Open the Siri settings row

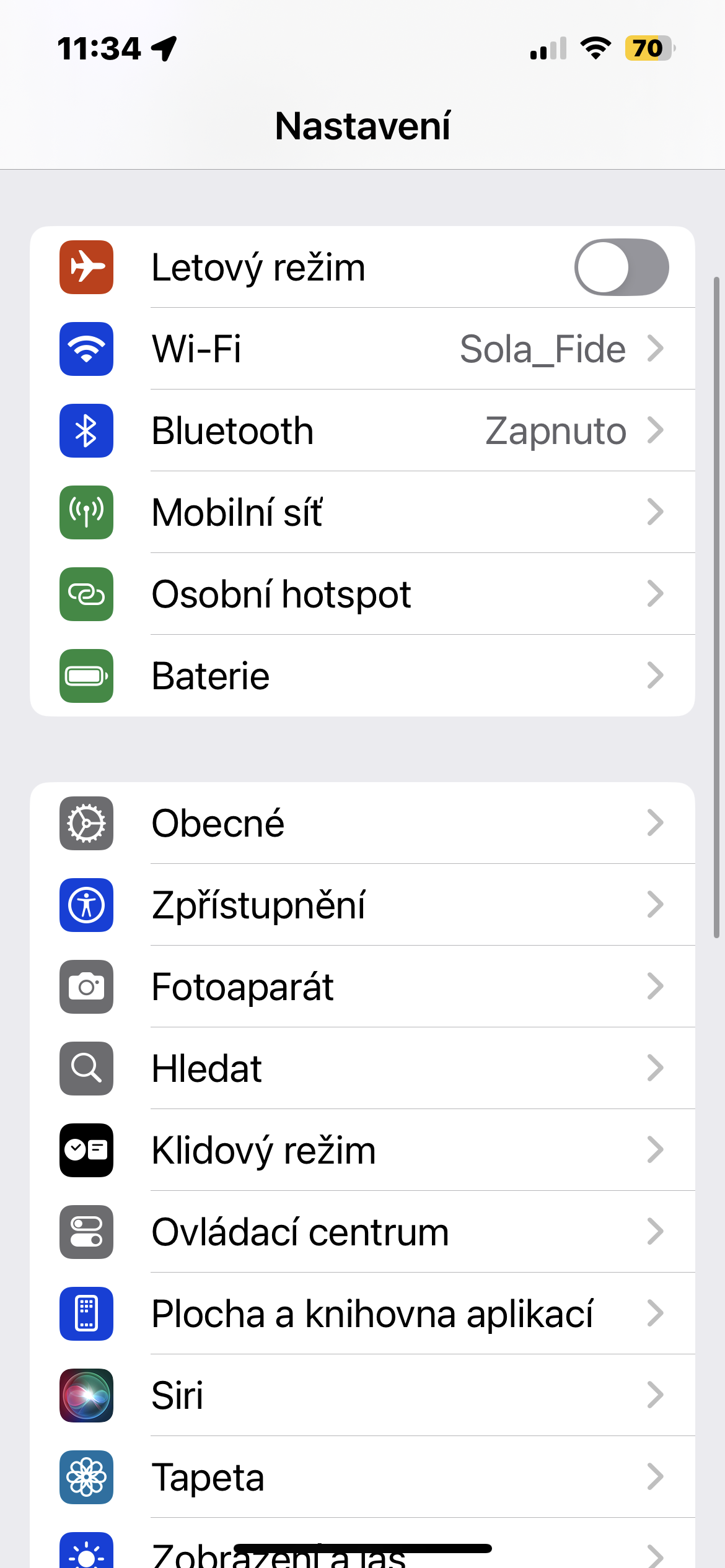coord(362,1396)
